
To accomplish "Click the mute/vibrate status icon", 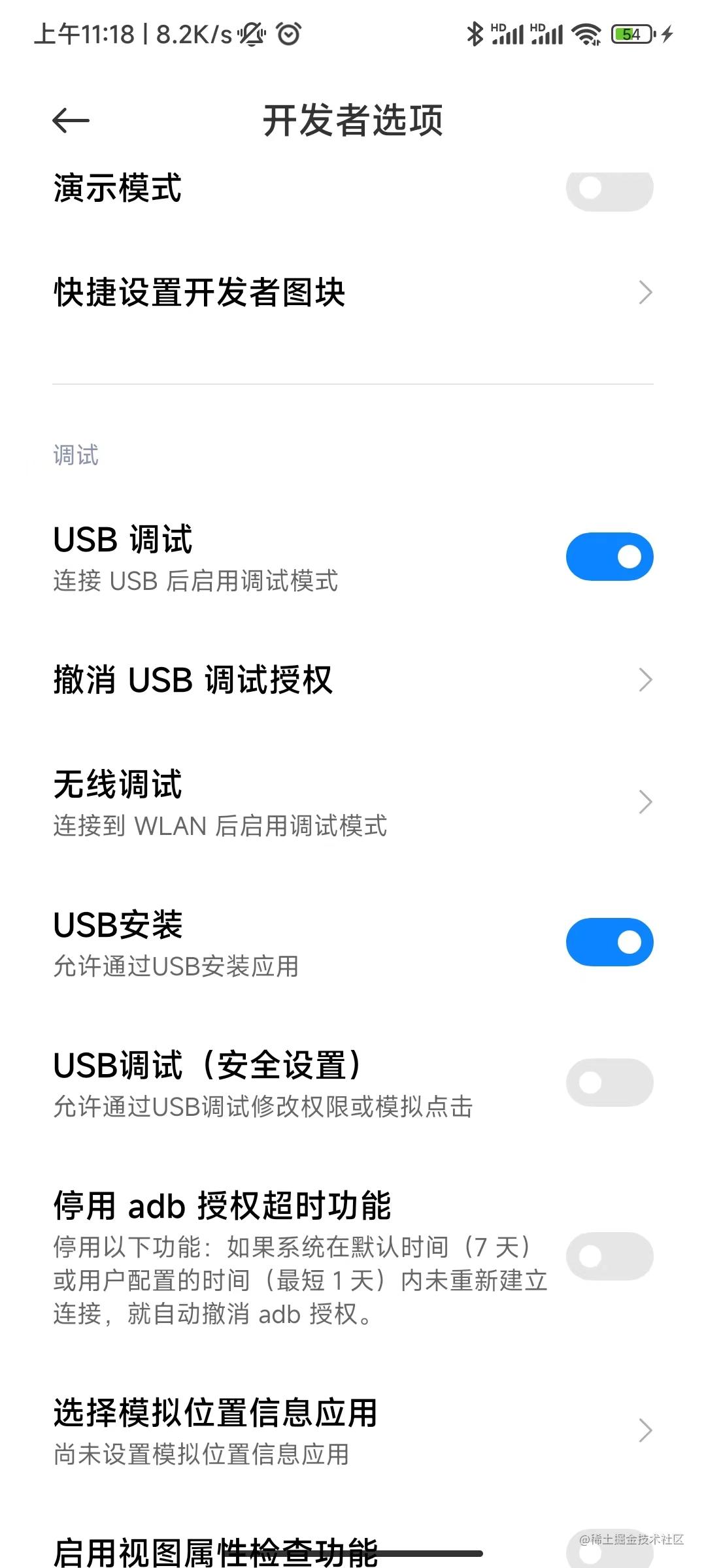I will click(250, 34).
